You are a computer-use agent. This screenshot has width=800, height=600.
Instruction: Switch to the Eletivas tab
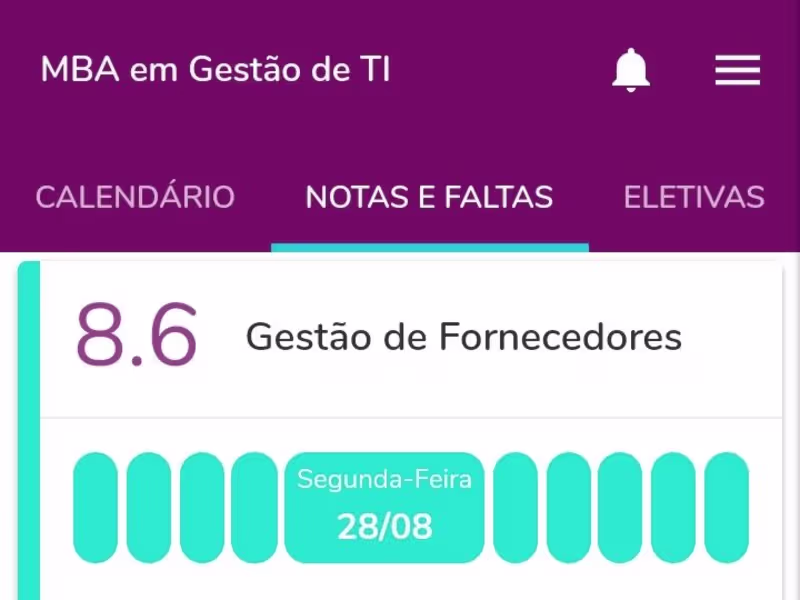click(694, 197)
